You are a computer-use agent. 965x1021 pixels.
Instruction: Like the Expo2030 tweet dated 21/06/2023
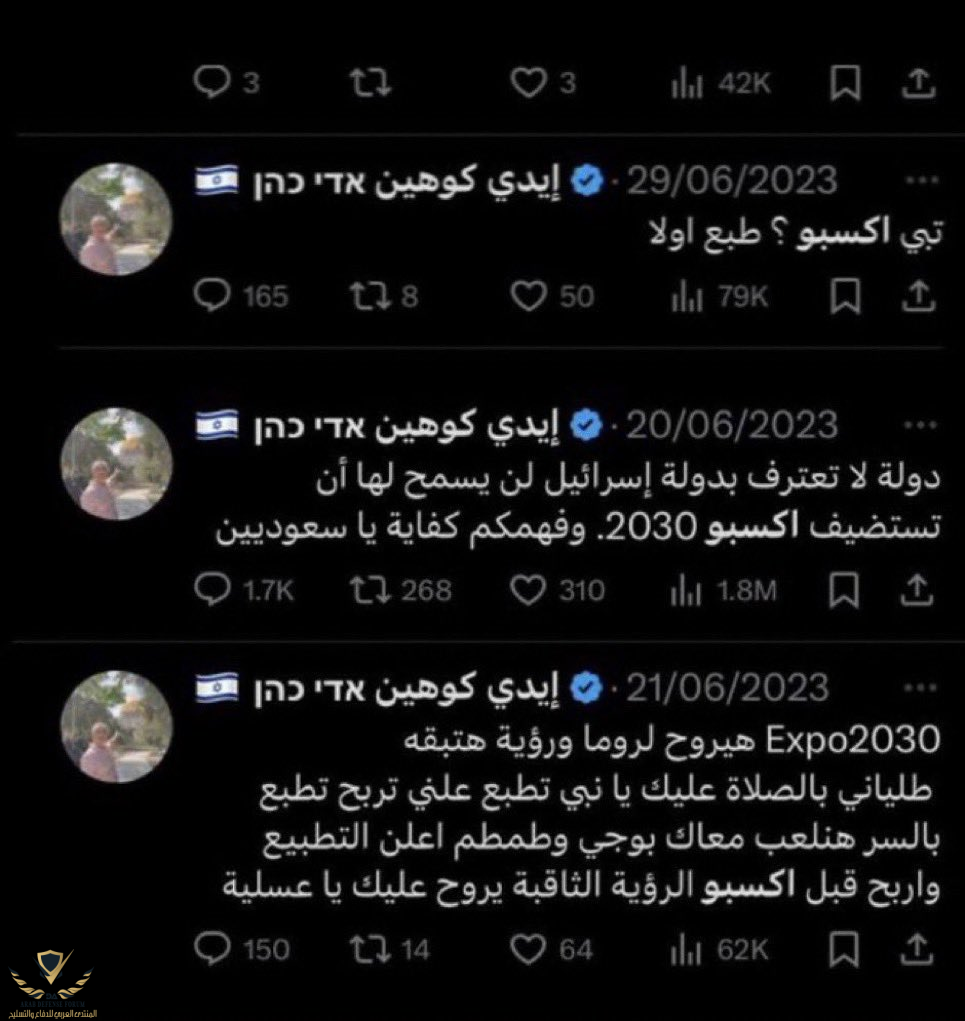point(527,948)
